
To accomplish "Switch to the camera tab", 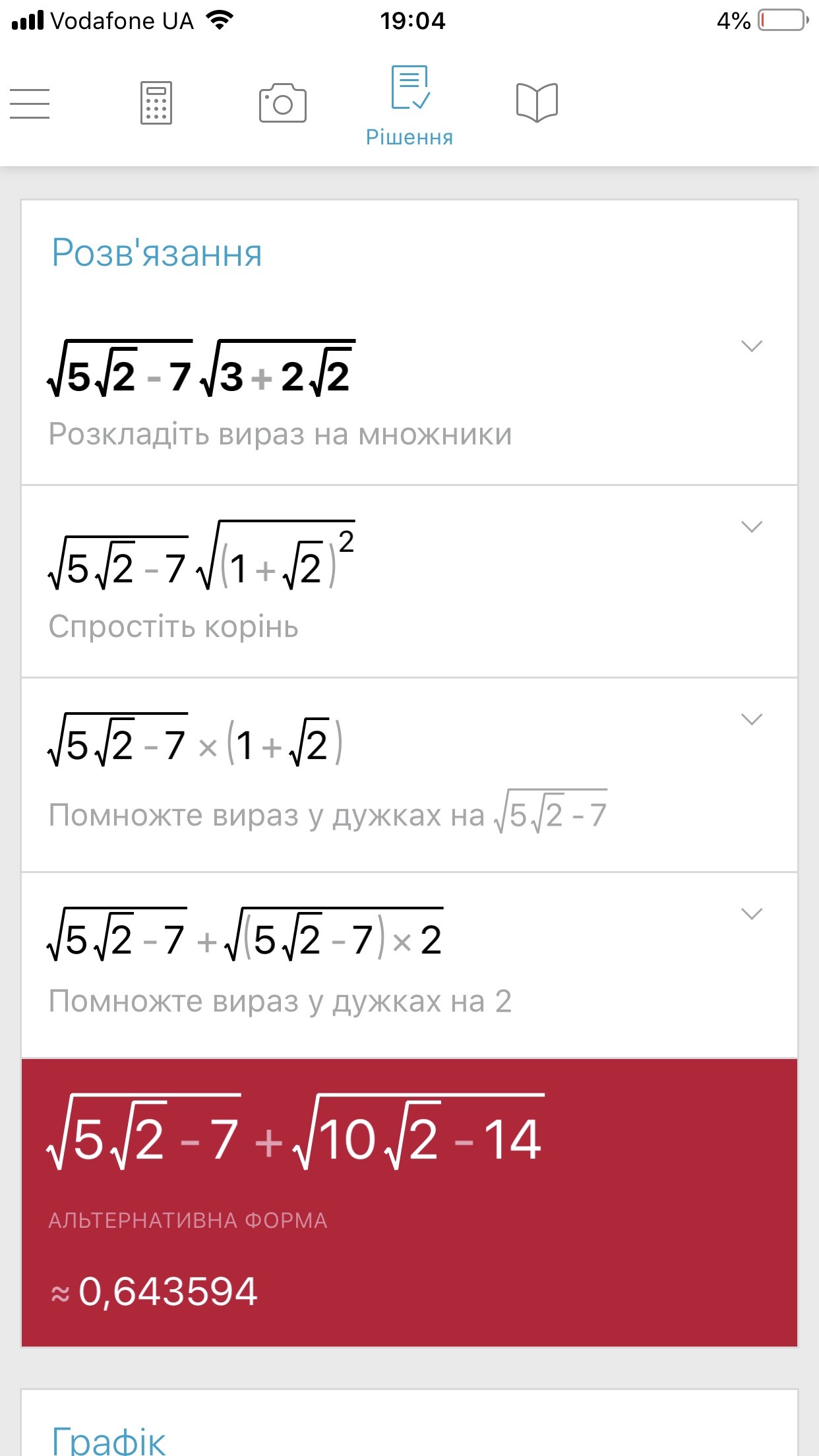I will click(282, 103).
